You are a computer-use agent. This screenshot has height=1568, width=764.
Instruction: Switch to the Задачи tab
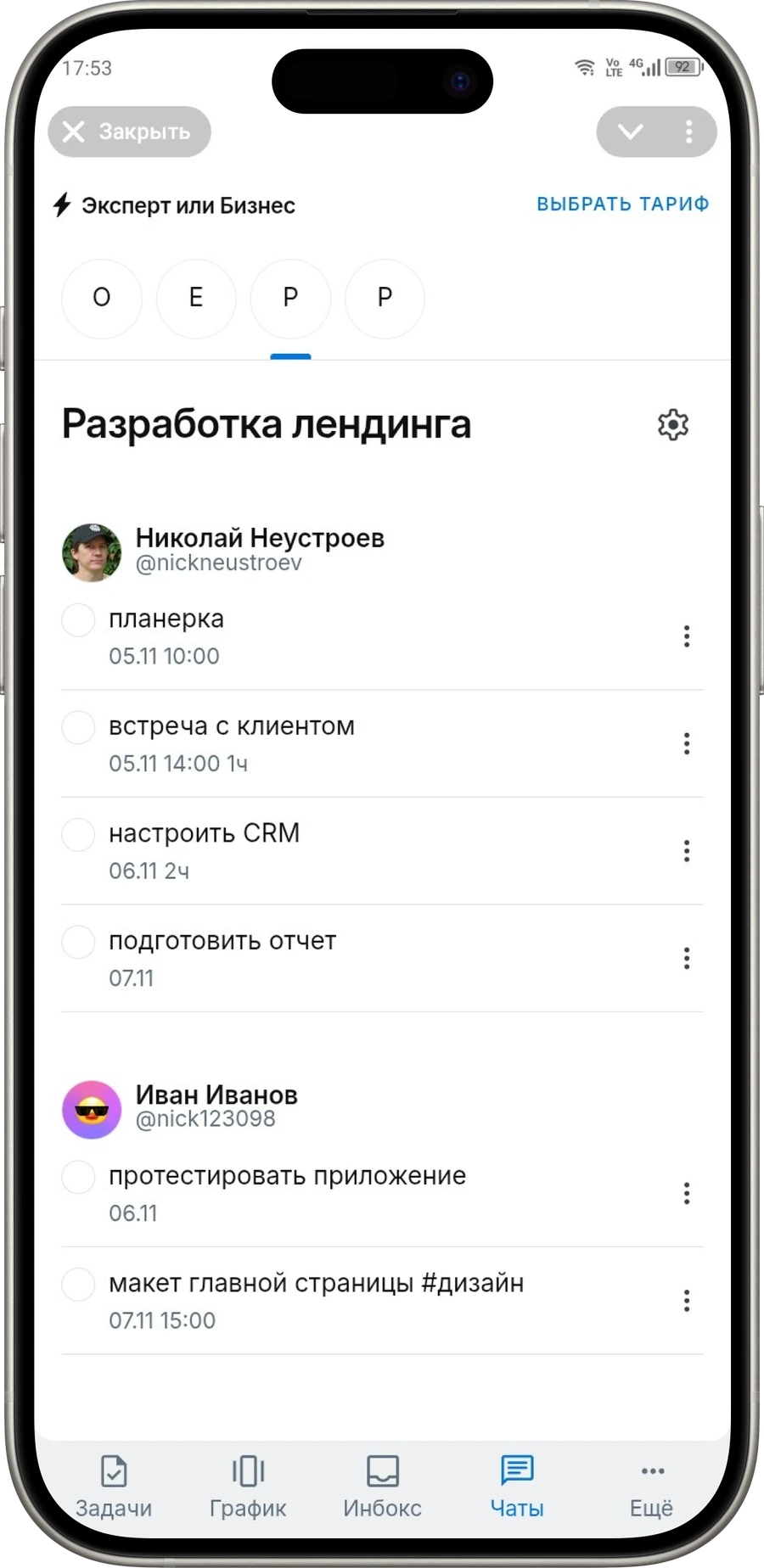[x=114, y=1487]
